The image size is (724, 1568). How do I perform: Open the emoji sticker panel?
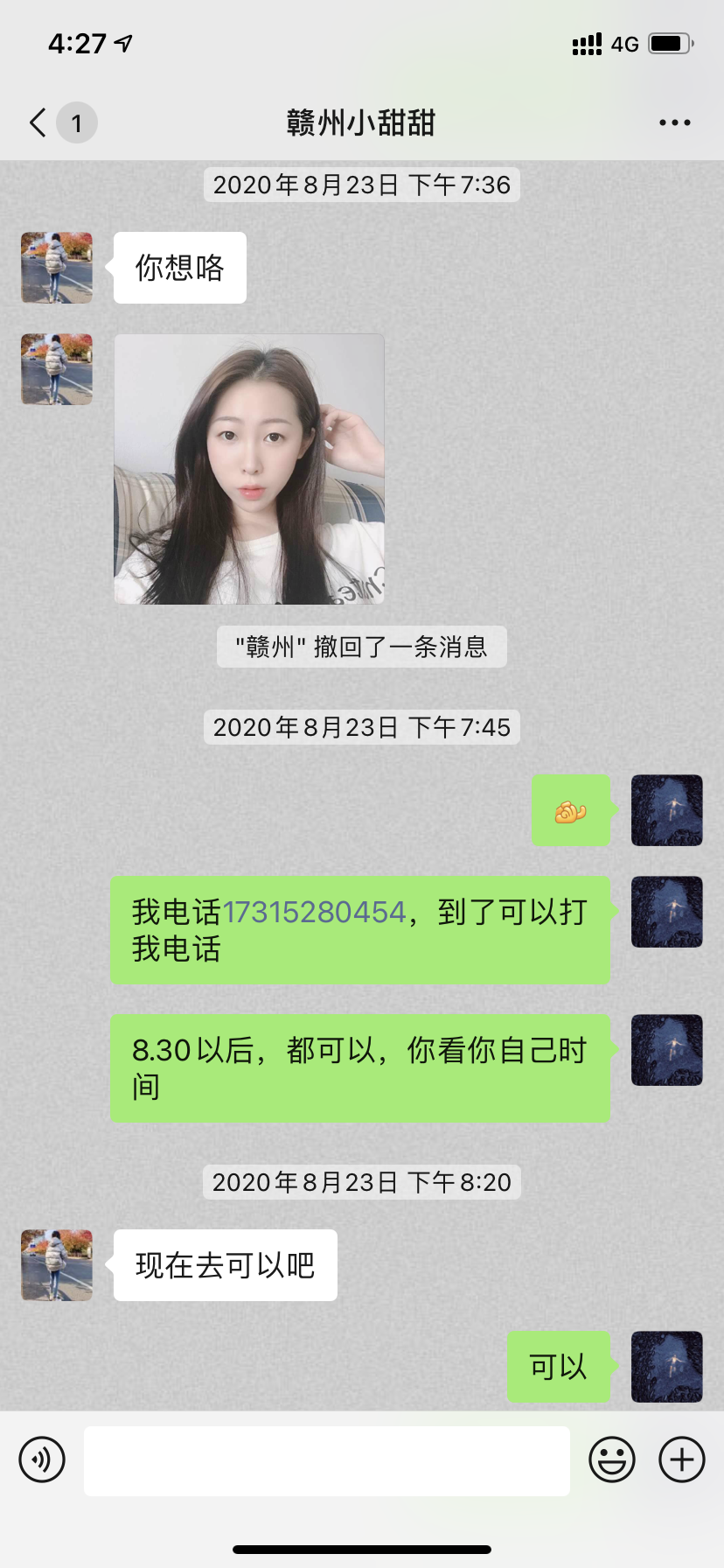click(611, 1459)
